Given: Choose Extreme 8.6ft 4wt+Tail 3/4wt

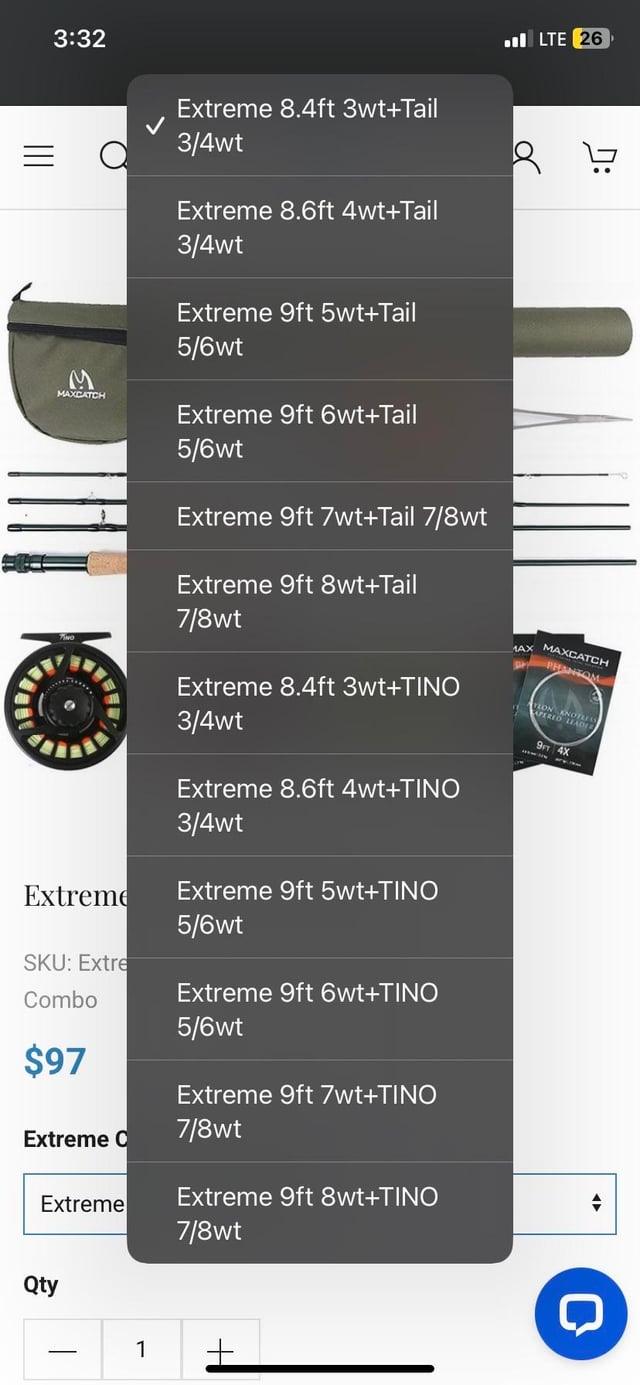Looking at the screenshot, I should 320,228.
